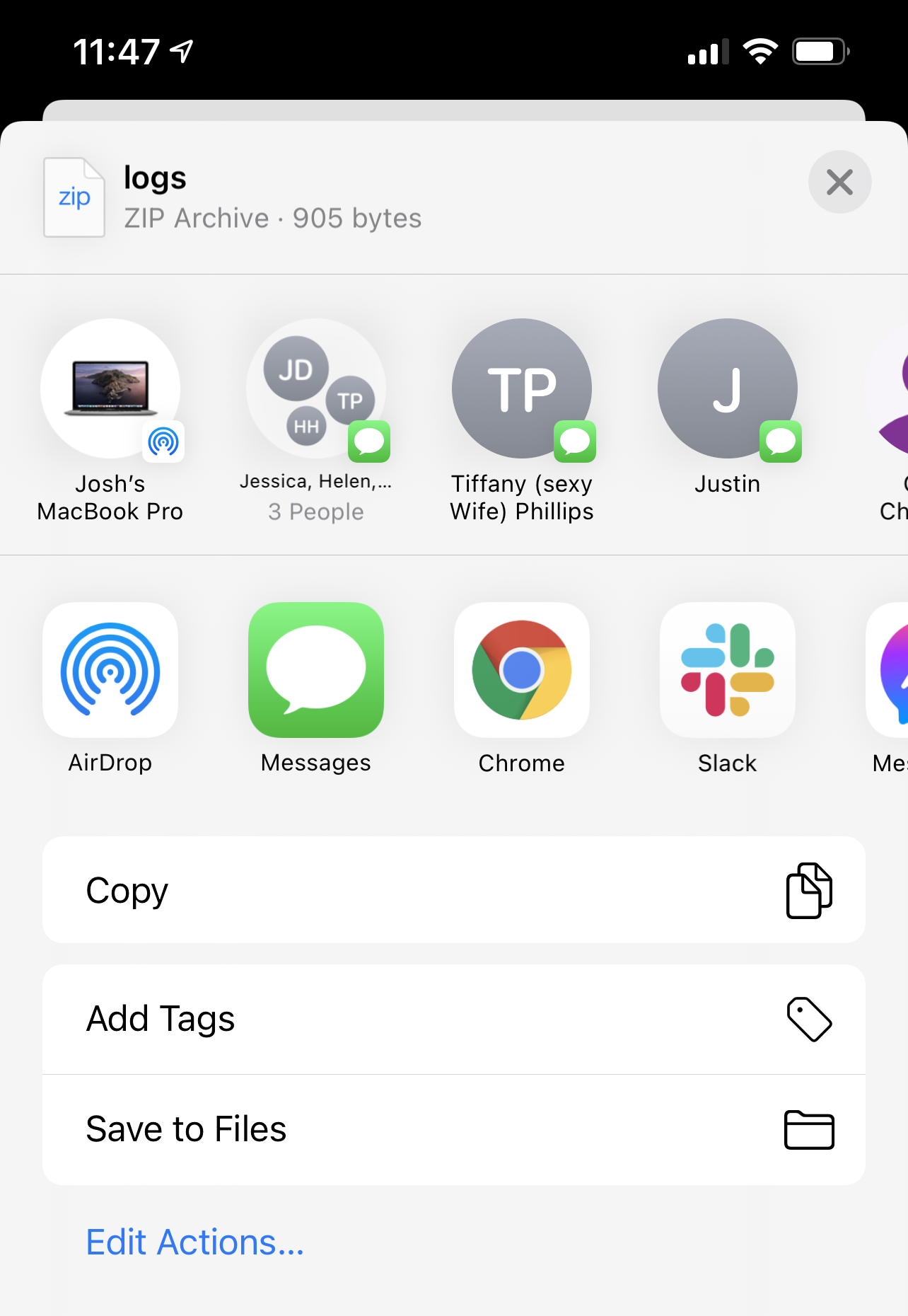Select Add Tags action
Image resolution: width=908 pixels, height=1316 pixels.
coord(453,1019)
